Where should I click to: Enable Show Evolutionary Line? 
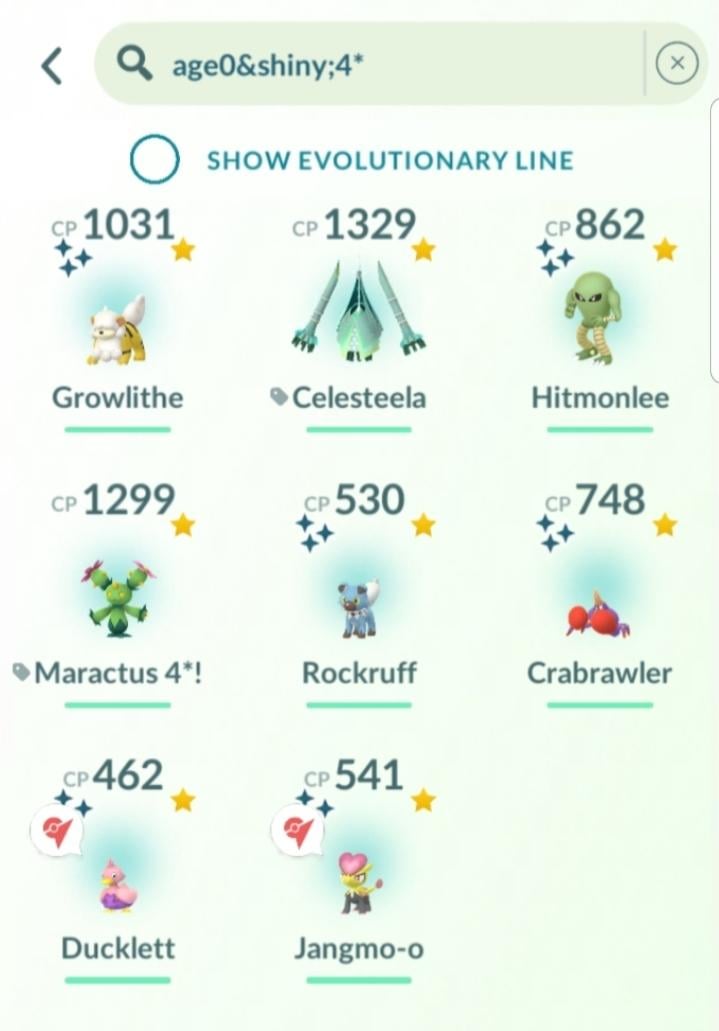point(155,160)
